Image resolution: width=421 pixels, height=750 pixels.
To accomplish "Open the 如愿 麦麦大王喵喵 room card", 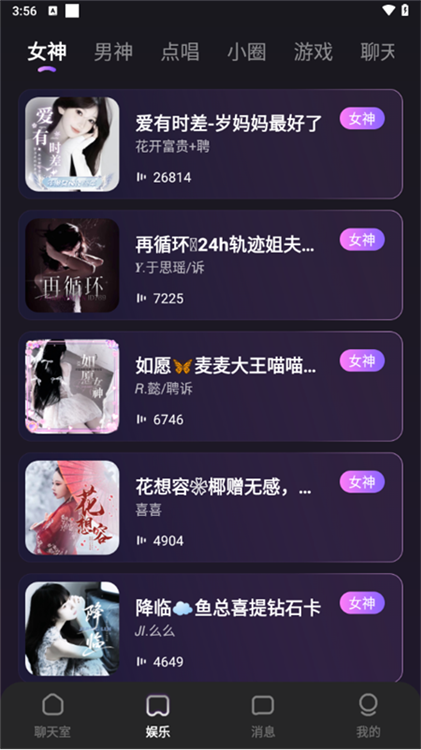I will pos(210,386).
